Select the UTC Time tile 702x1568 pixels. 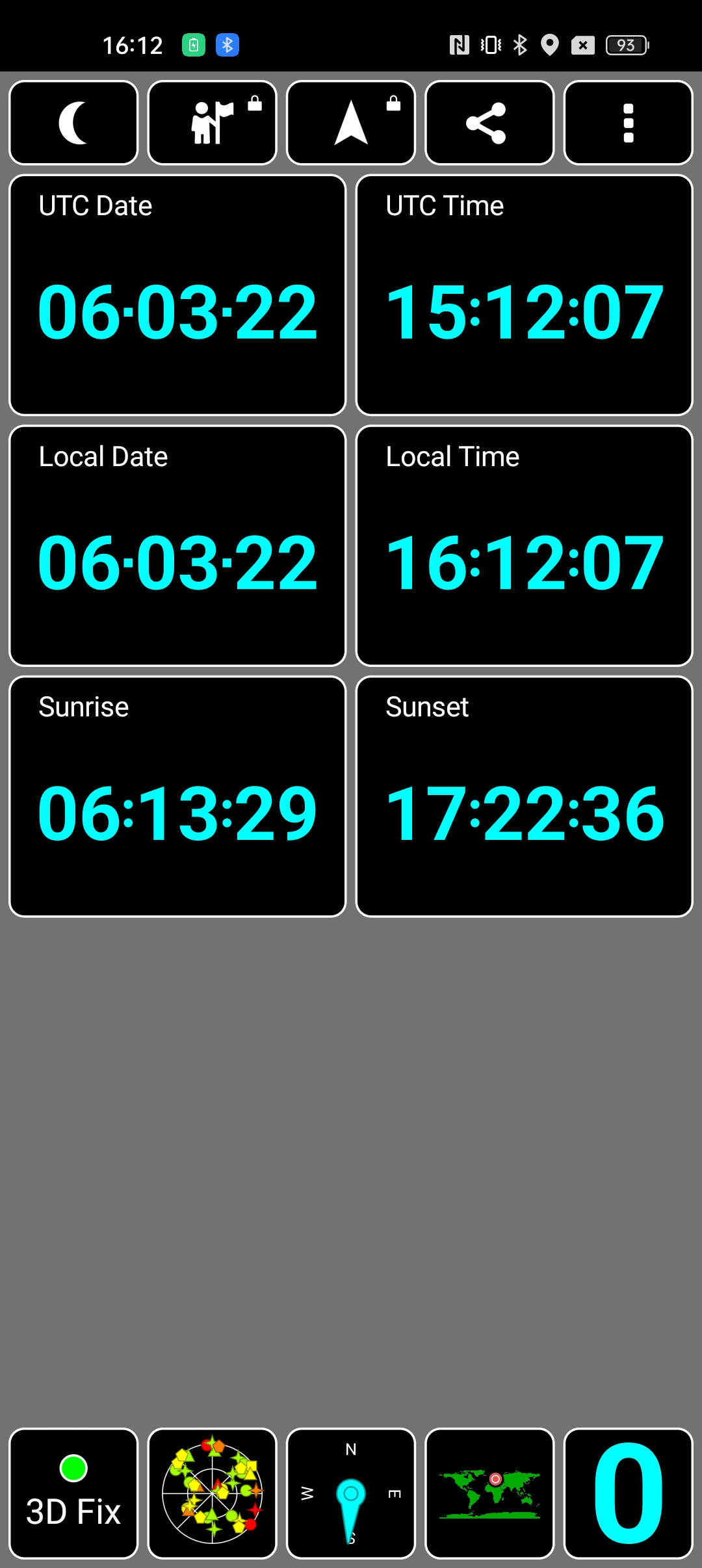coord(525,295)
